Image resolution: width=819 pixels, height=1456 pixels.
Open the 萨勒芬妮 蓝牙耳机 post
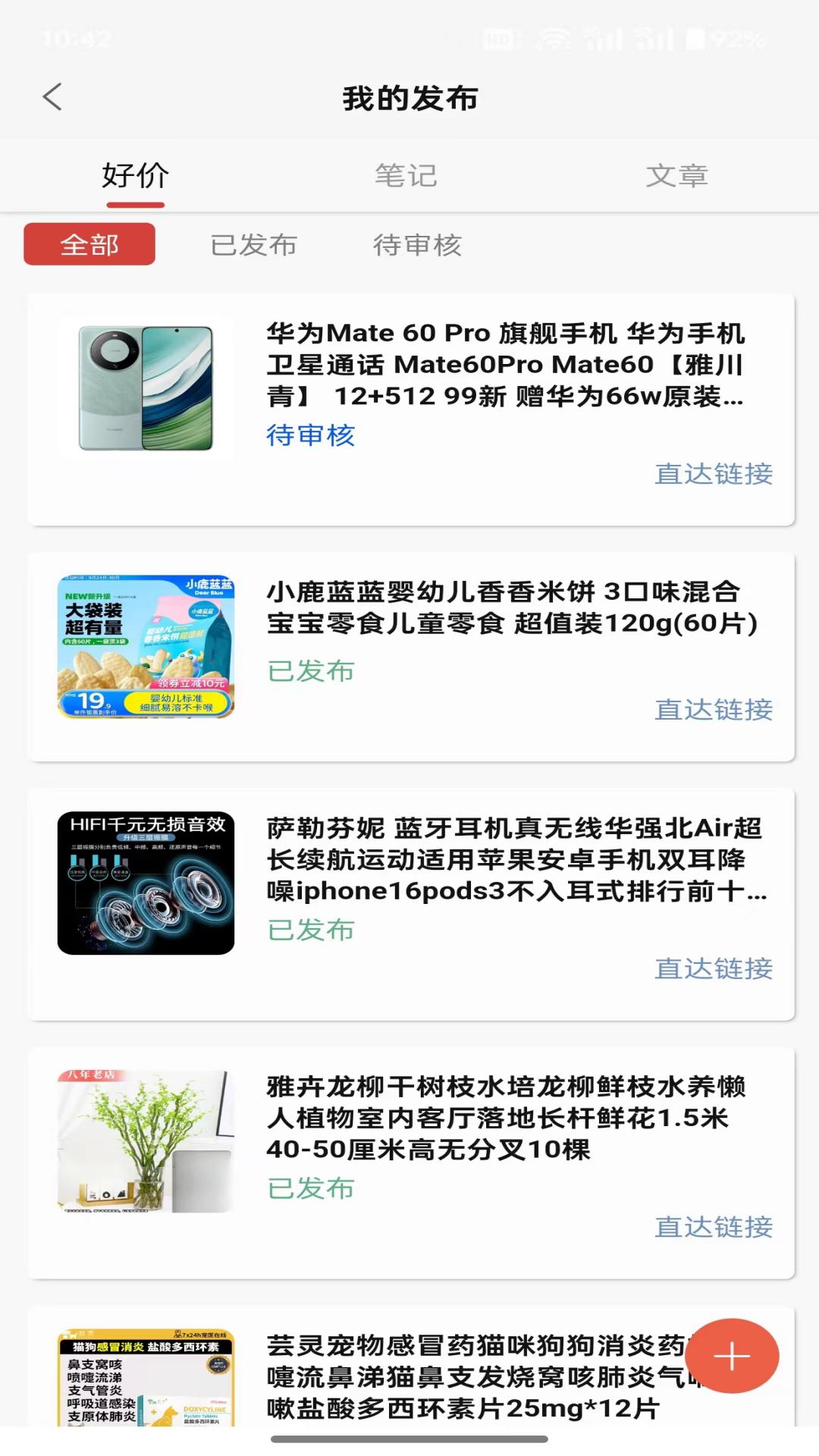(516, 859)
